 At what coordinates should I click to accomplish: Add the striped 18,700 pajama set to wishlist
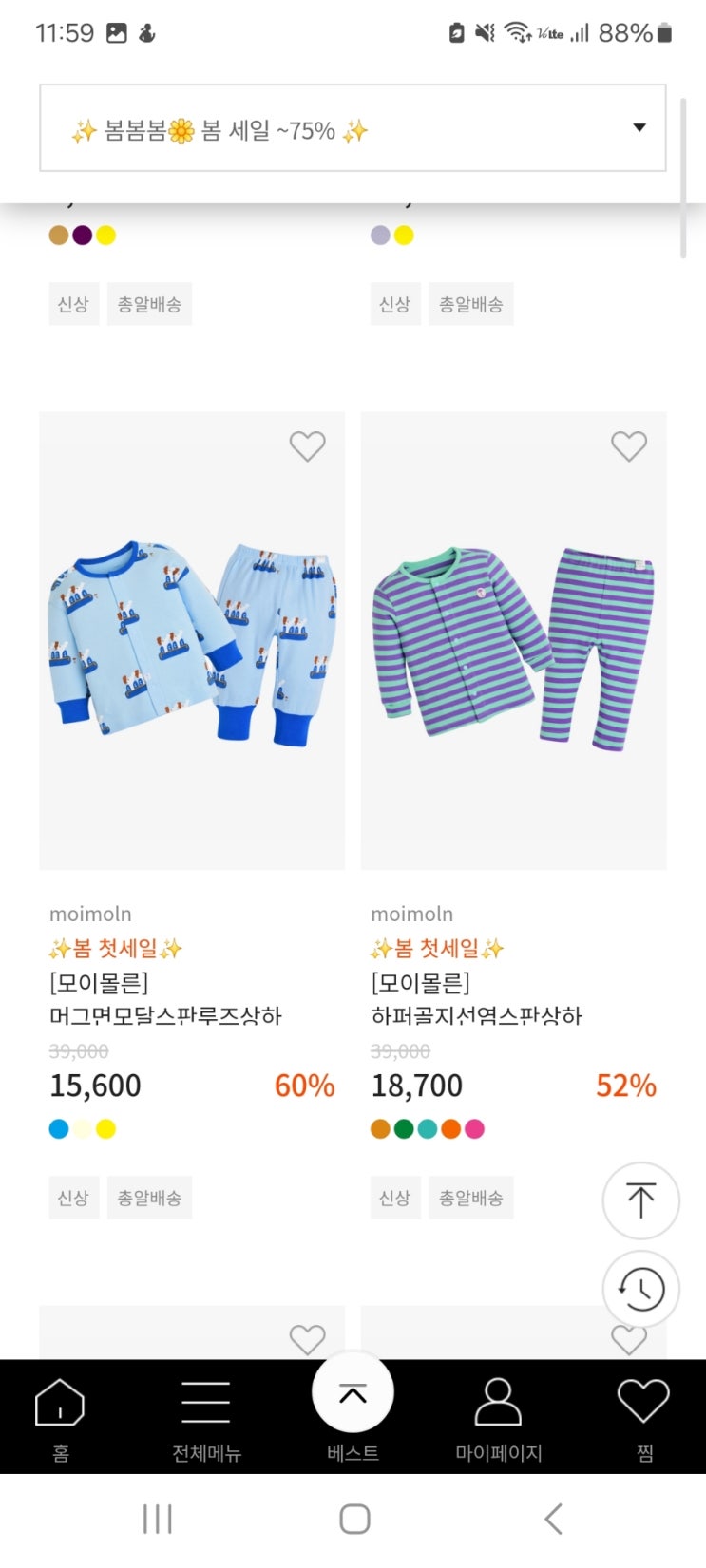pos(628,445)
